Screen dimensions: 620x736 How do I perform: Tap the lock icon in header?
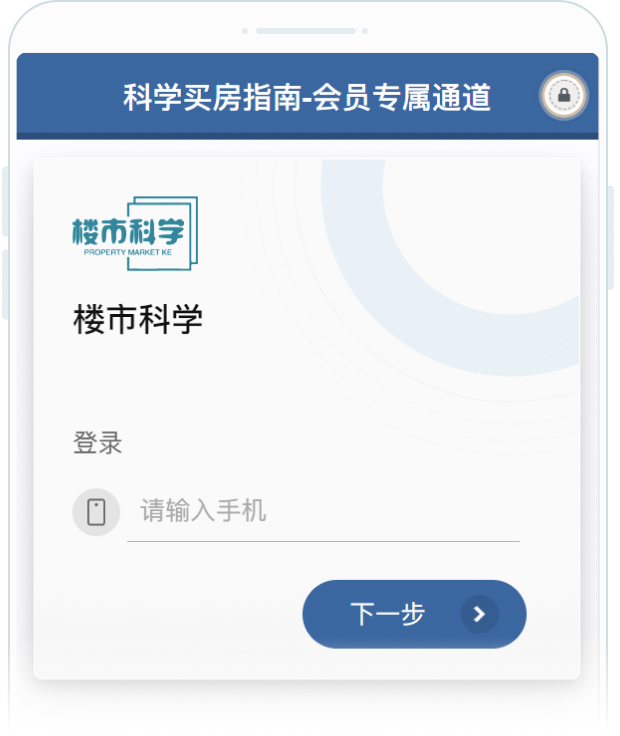[564, 96]
